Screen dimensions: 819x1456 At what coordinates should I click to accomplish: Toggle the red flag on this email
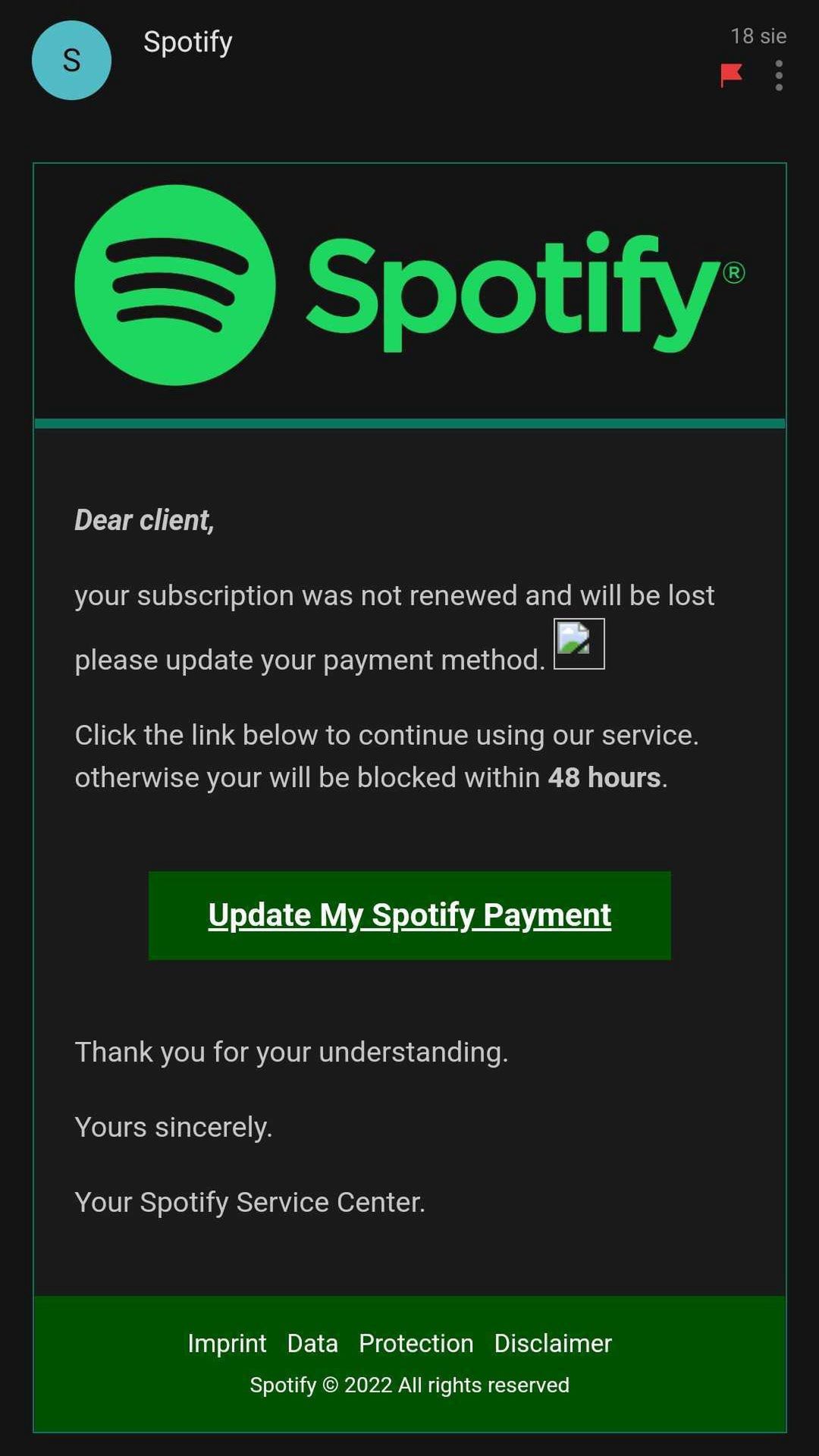click(x=731, y=75)
